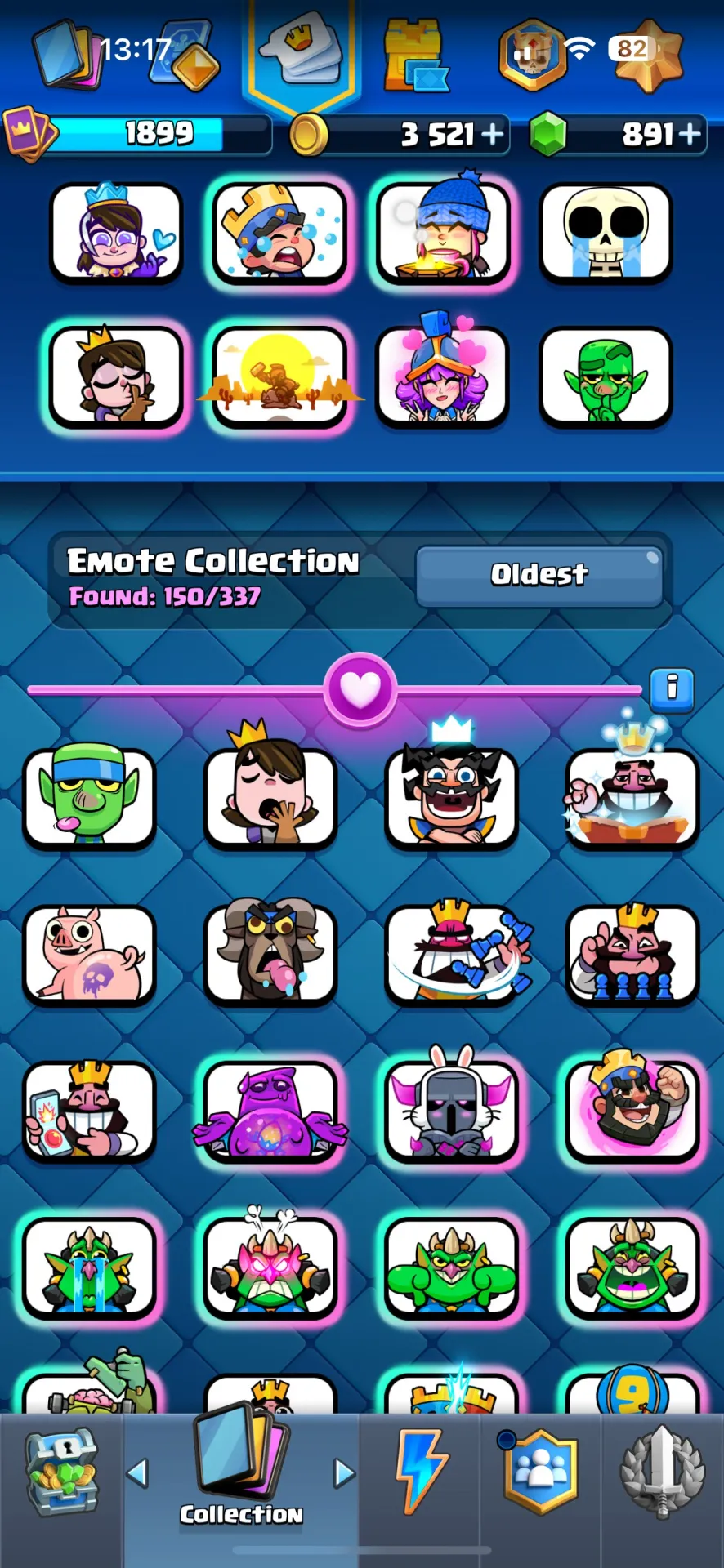Image resolution: width=724 pixels, height=1568 pixels.
Task: Pick the yawning princess emote in collection
Action: coord(270,798)
